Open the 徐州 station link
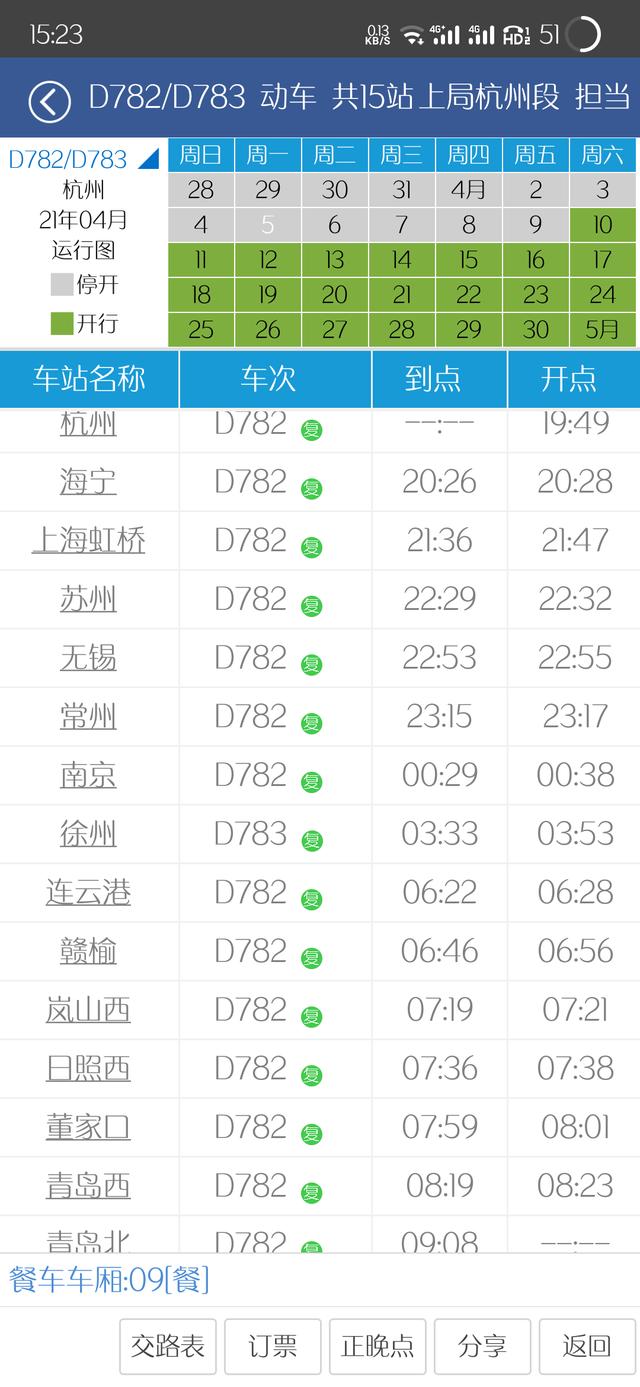 88,834
